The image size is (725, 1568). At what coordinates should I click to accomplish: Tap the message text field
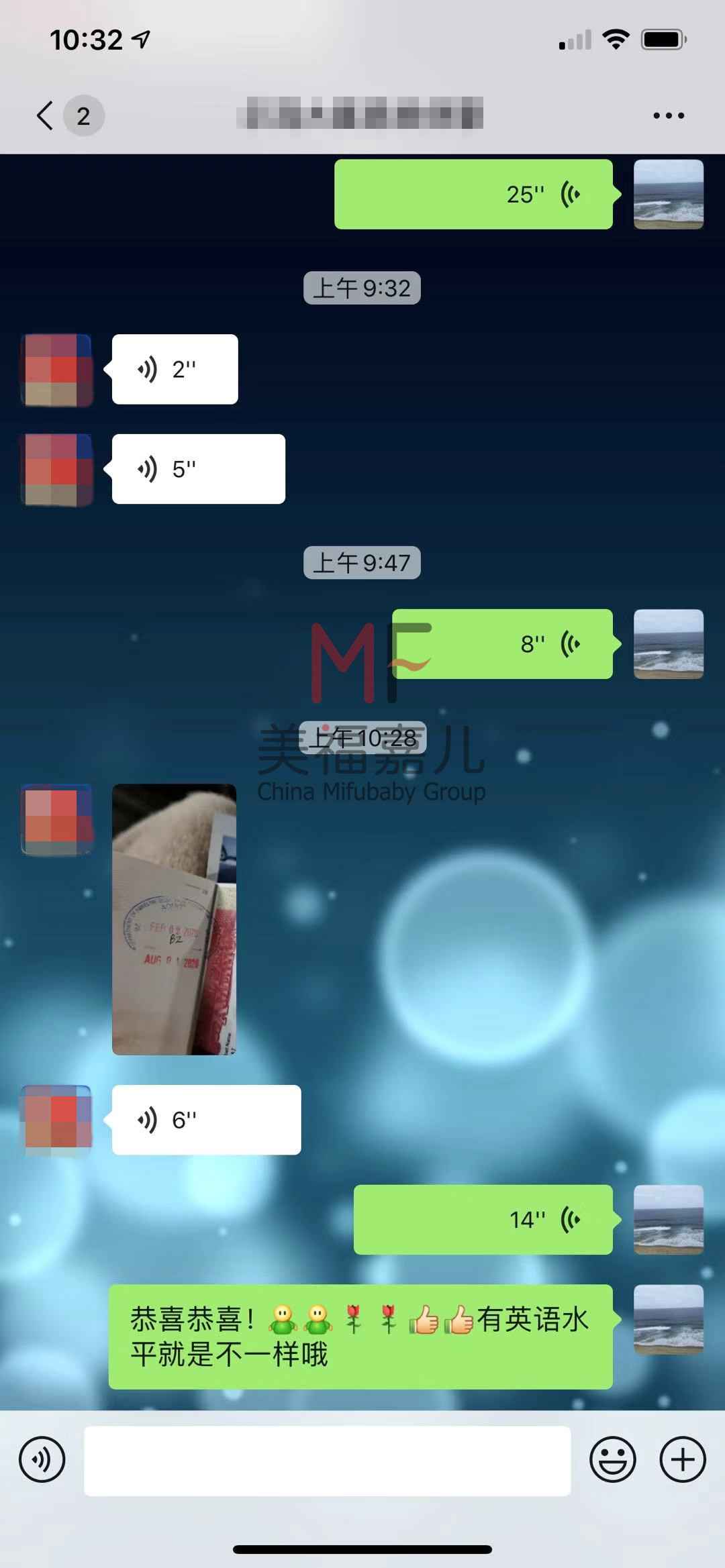327,1461
